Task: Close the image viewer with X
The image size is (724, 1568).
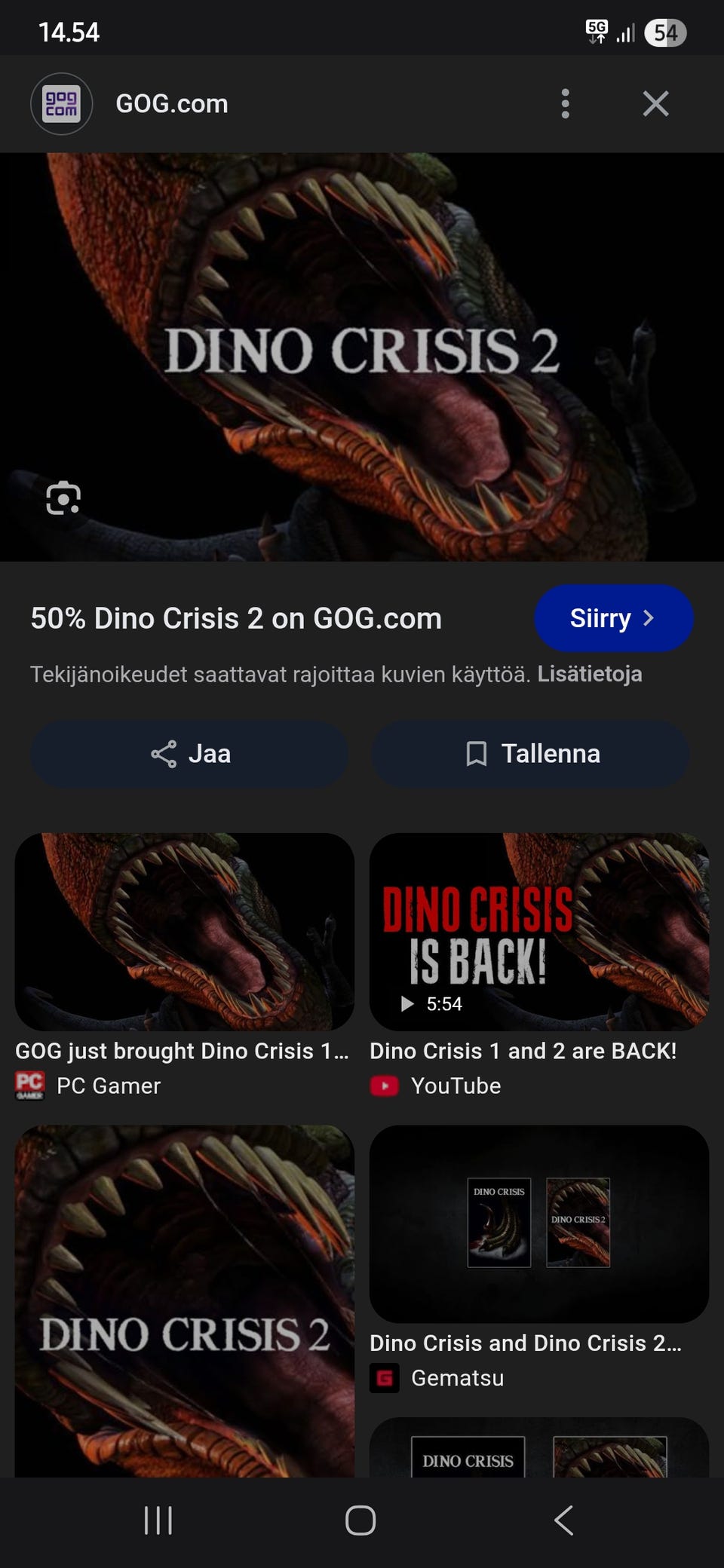Action: [x=655, y=105]
